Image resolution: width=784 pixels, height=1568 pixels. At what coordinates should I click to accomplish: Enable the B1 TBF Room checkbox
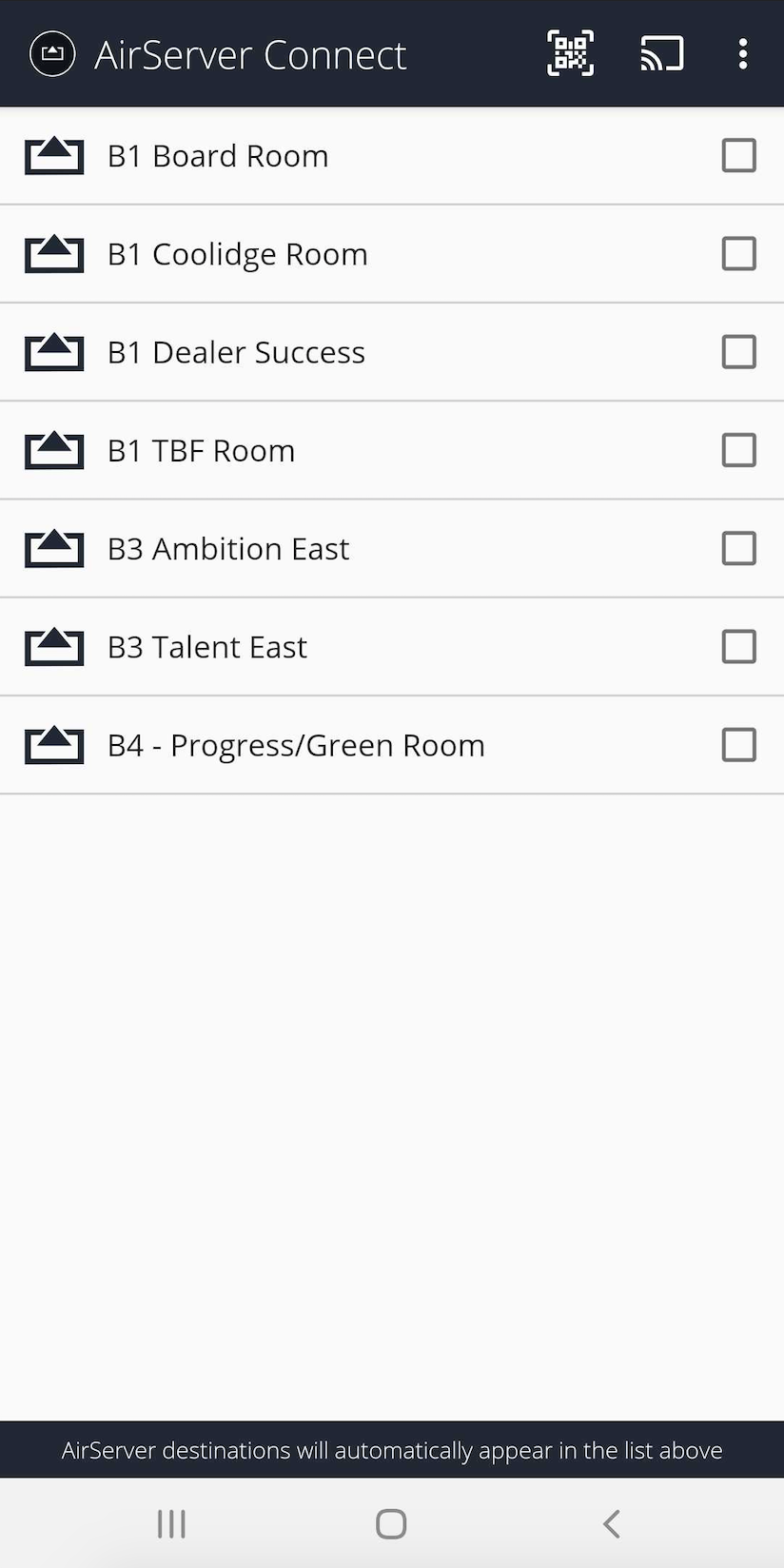pos(739,450)
